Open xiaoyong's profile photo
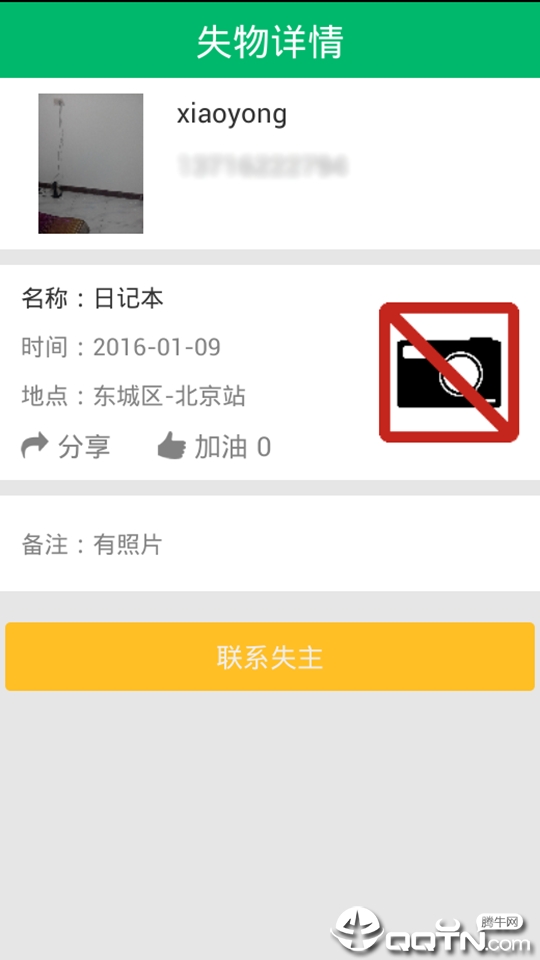 point(91,163)
